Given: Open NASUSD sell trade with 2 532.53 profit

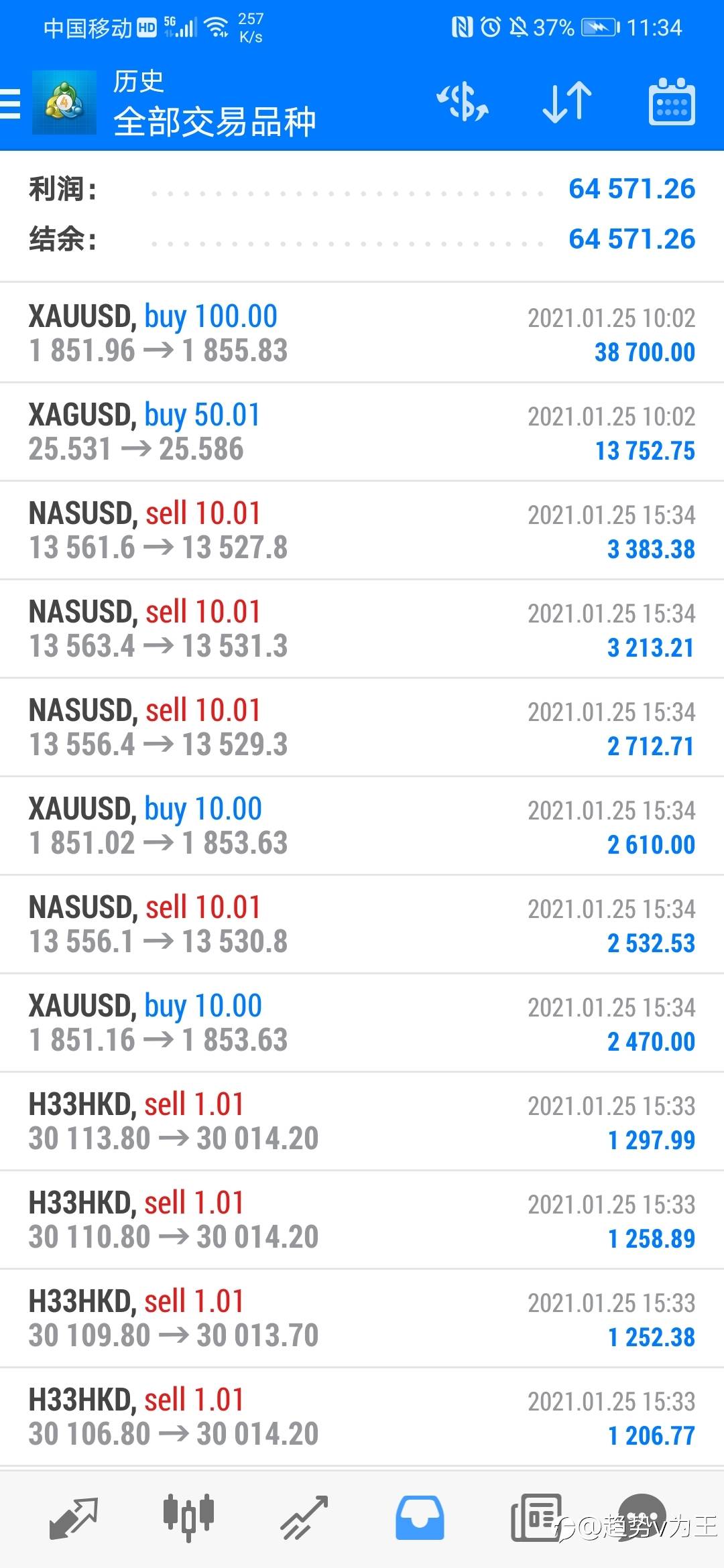Looking at the screenshot, I should coord(362,924).
